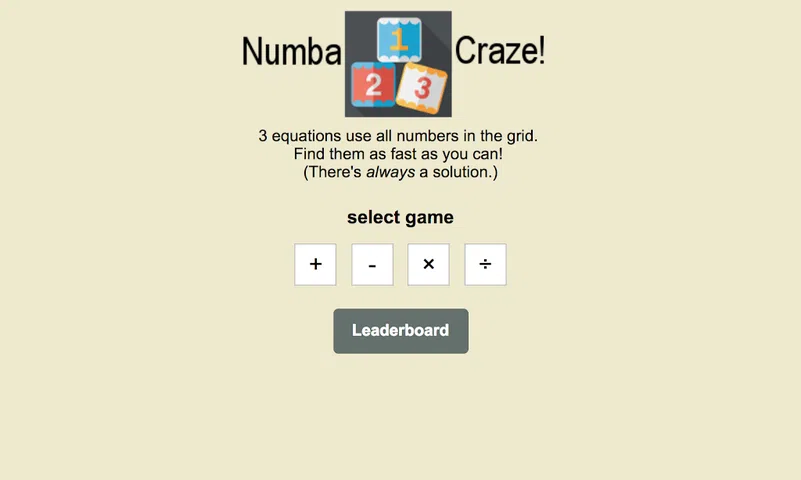This screenshot has height=480, width=801.
Task: Start the multiplication (×) game
Action: click(428, 264)
